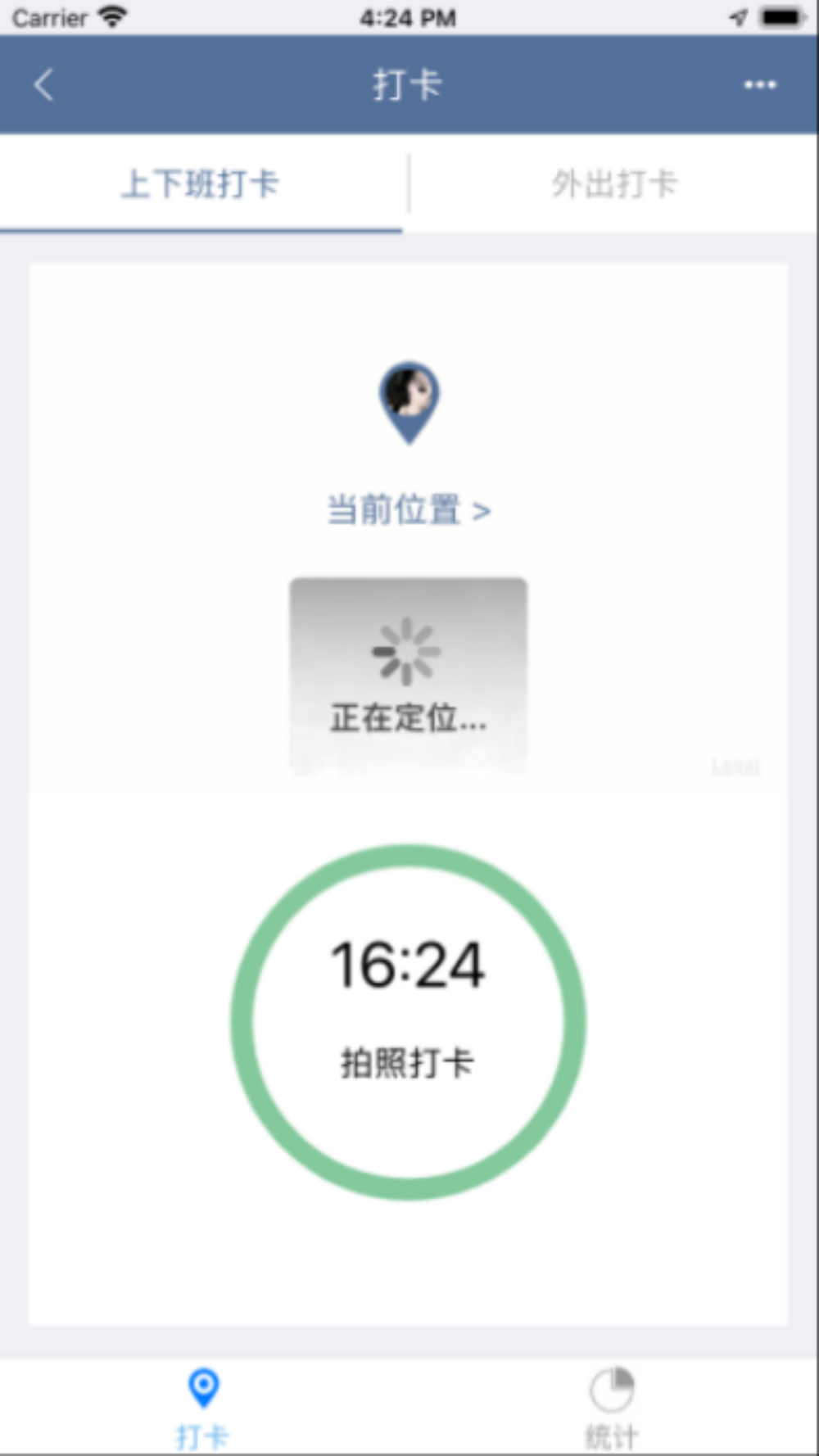
Task: Switch to the 统计 bottom tab
Action: coord(612,1408)
